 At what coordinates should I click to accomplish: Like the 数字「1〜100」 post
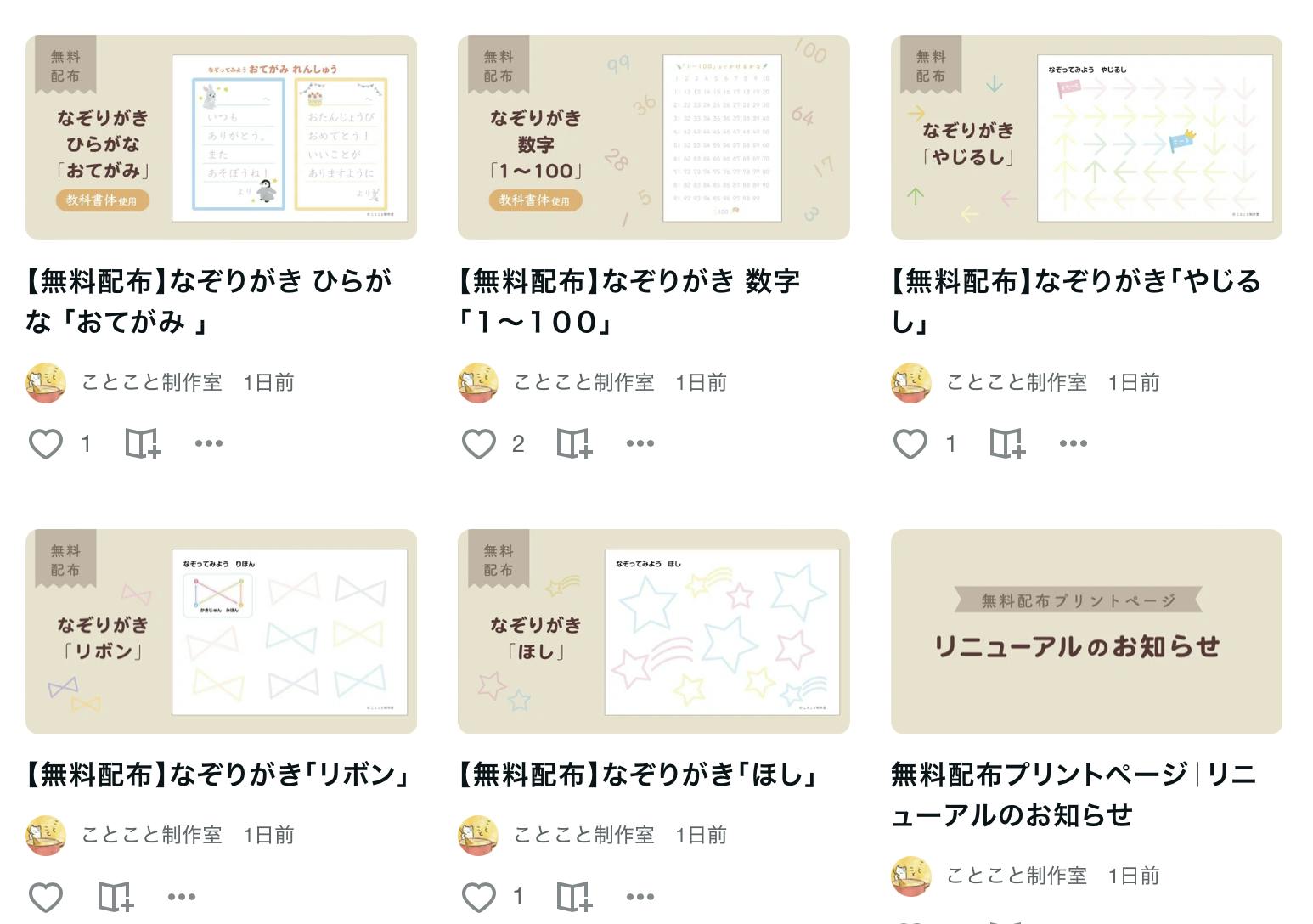tap(478, 443)
